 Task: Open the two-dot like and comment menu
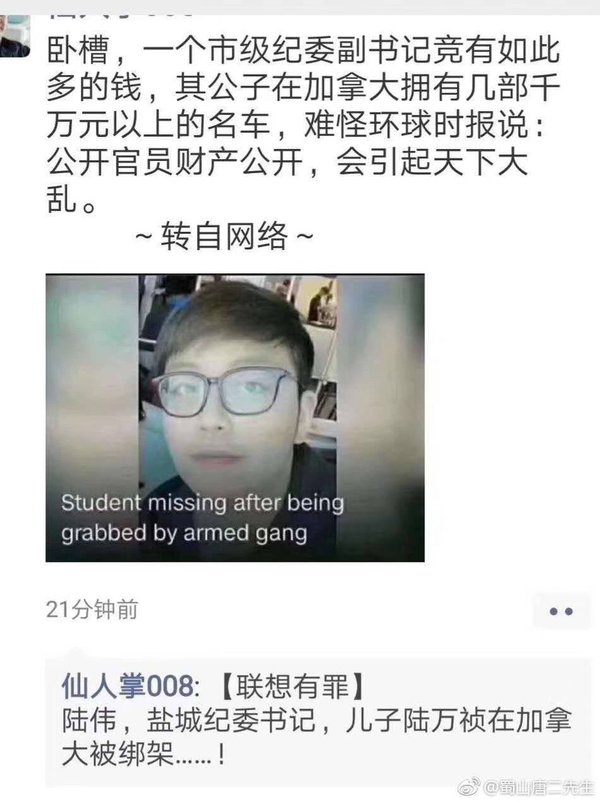tap(561, 609)
